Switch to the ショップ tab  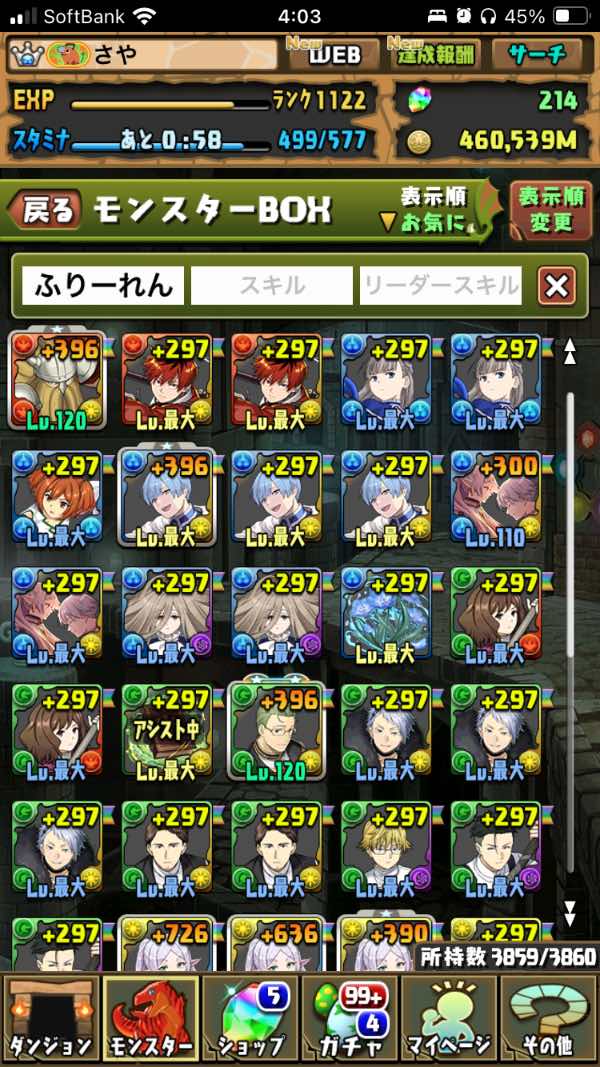pos(250,1018)
